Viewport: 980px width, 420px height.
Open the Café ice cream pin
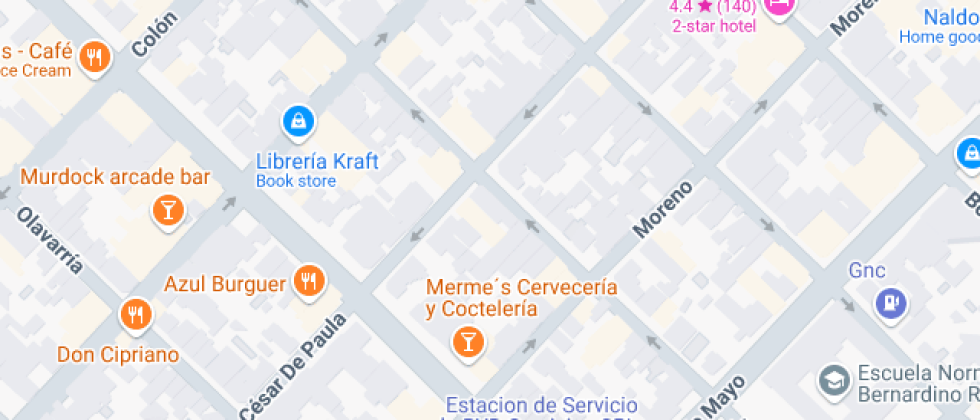[95, 56]
